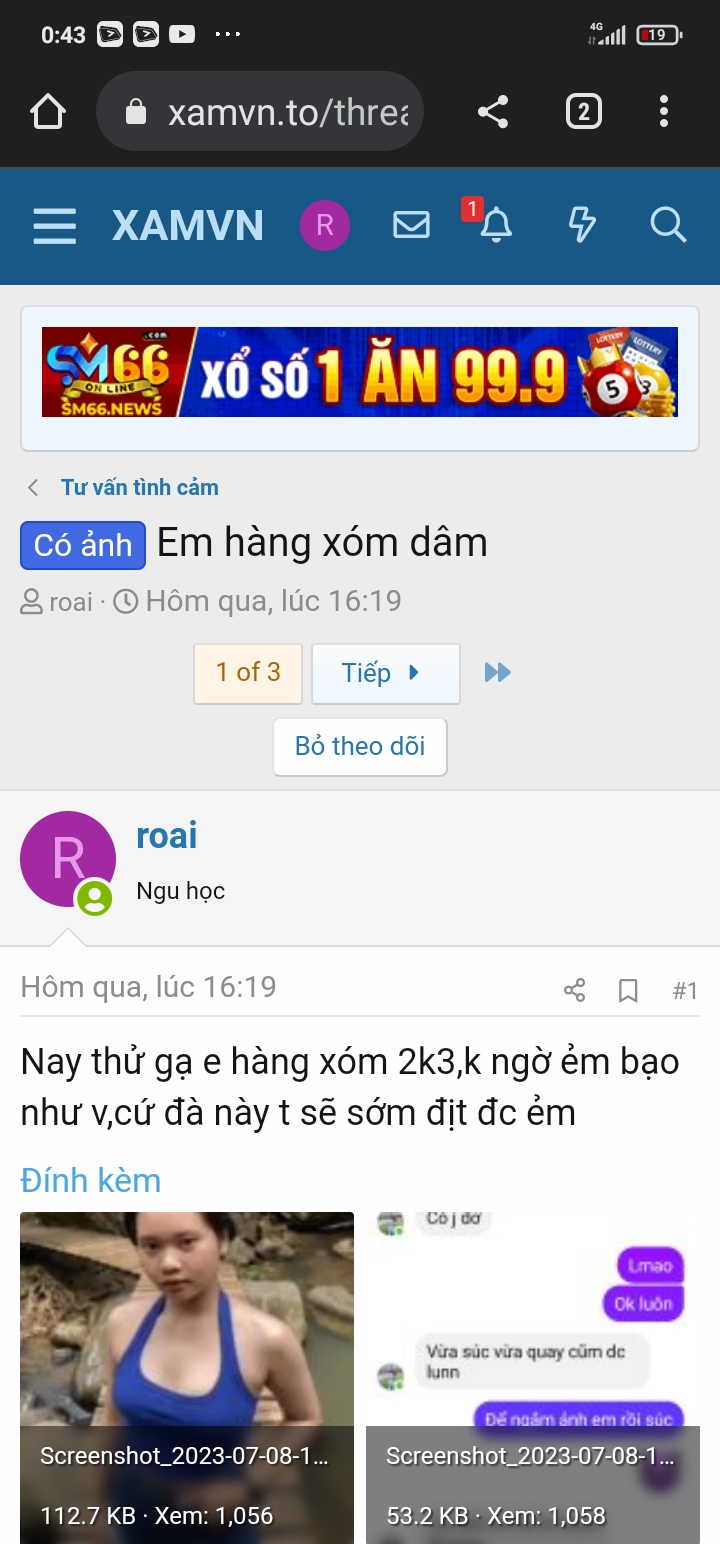Go to the next page with Tiếp
The width and height of the screenshot is (720, 1544).
click(x=385, y=673)
